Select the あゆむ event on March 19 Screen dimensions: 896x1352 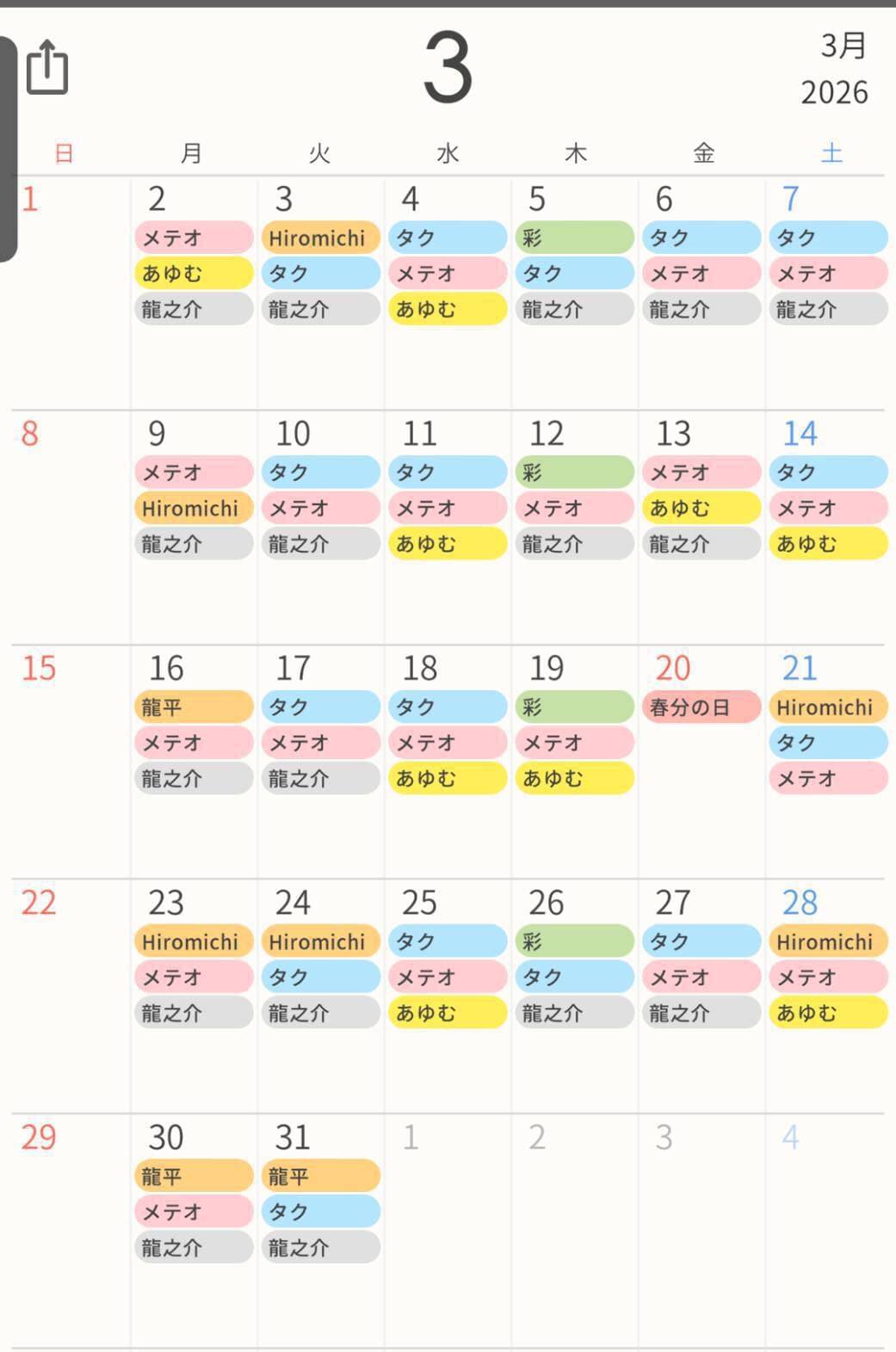tap(573, 779)
